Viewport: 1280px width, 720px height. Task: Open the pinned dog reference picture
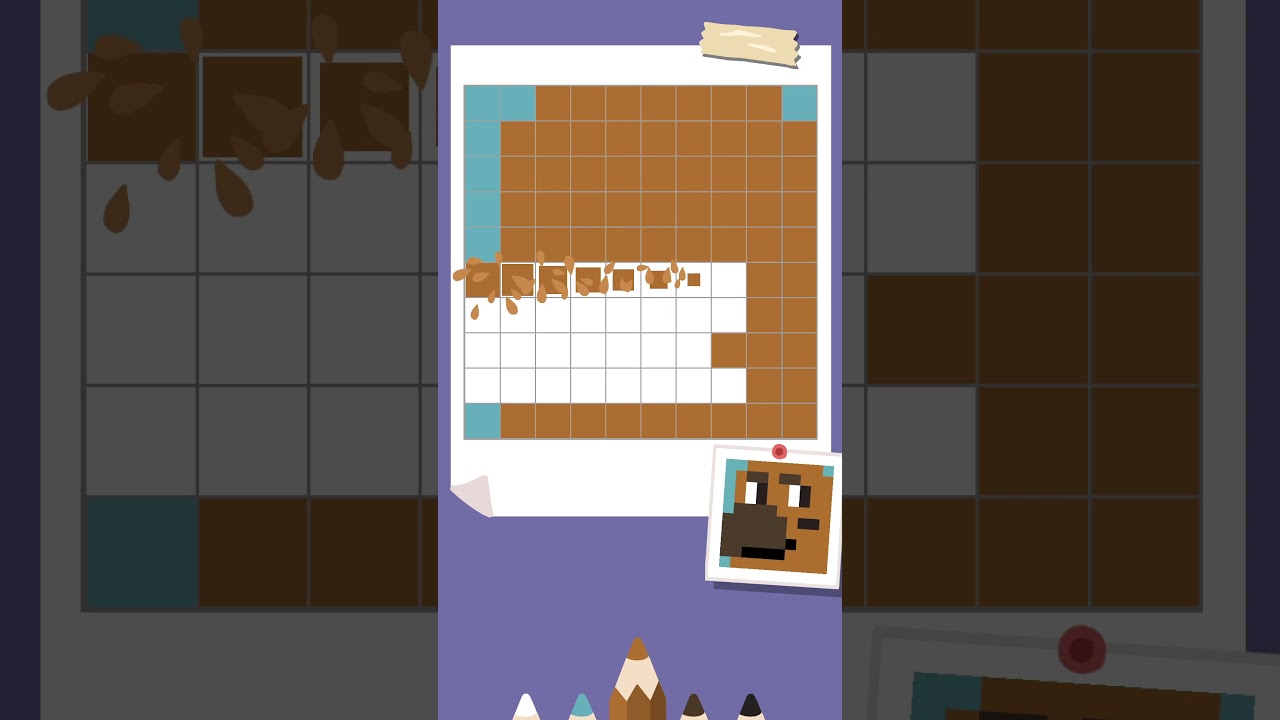(x=776, y=517)
